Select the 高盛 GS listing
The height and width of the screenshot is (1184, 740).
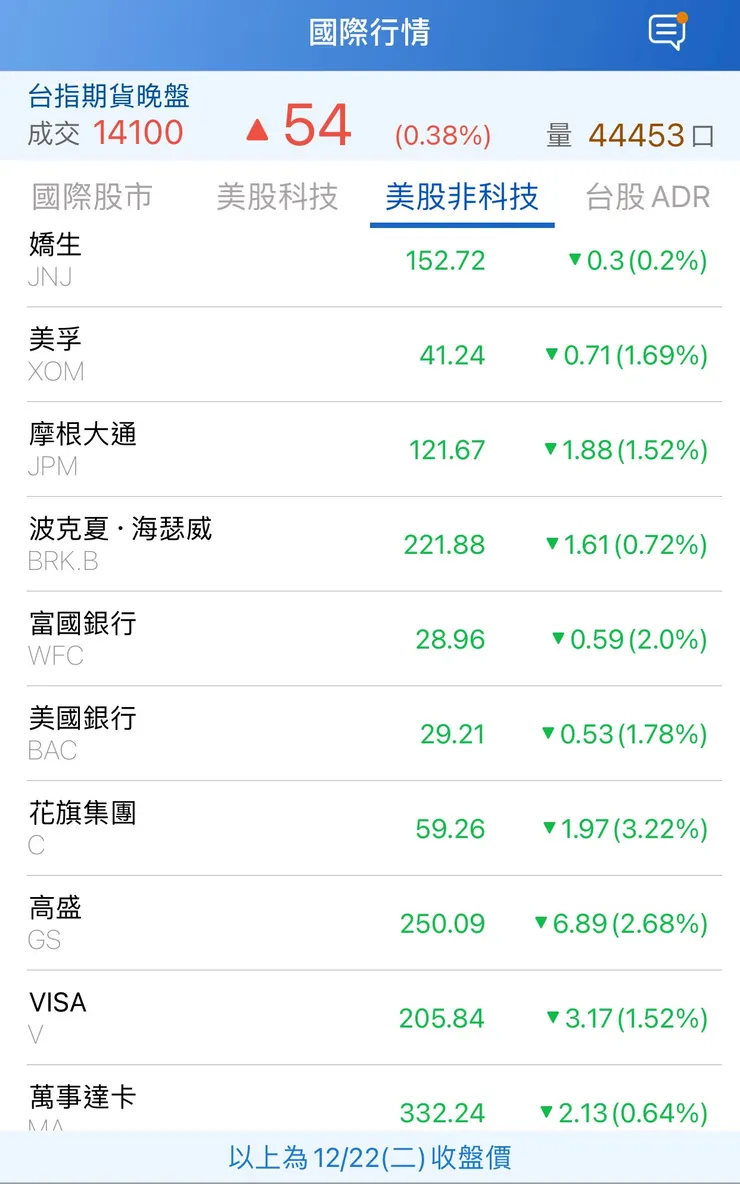click(370, 920)
